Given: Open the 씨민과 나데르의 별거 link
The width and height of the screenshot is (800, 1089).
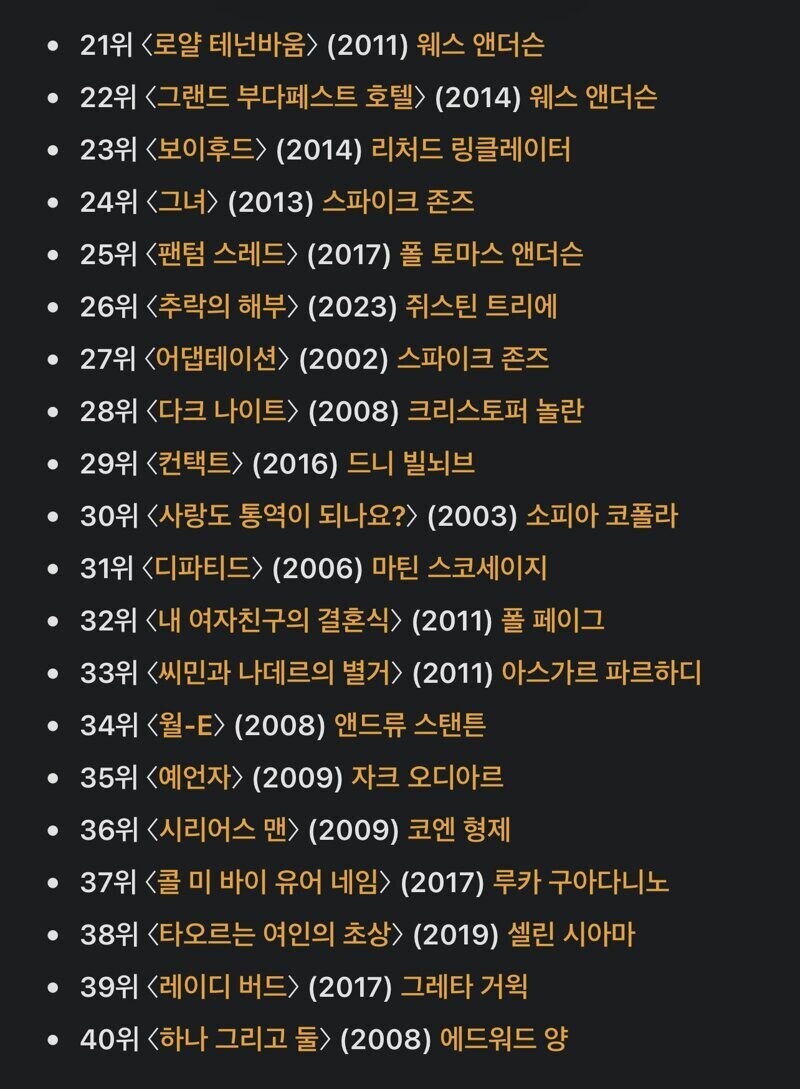Looking at the screenshot, I should (x=274, y=673).
